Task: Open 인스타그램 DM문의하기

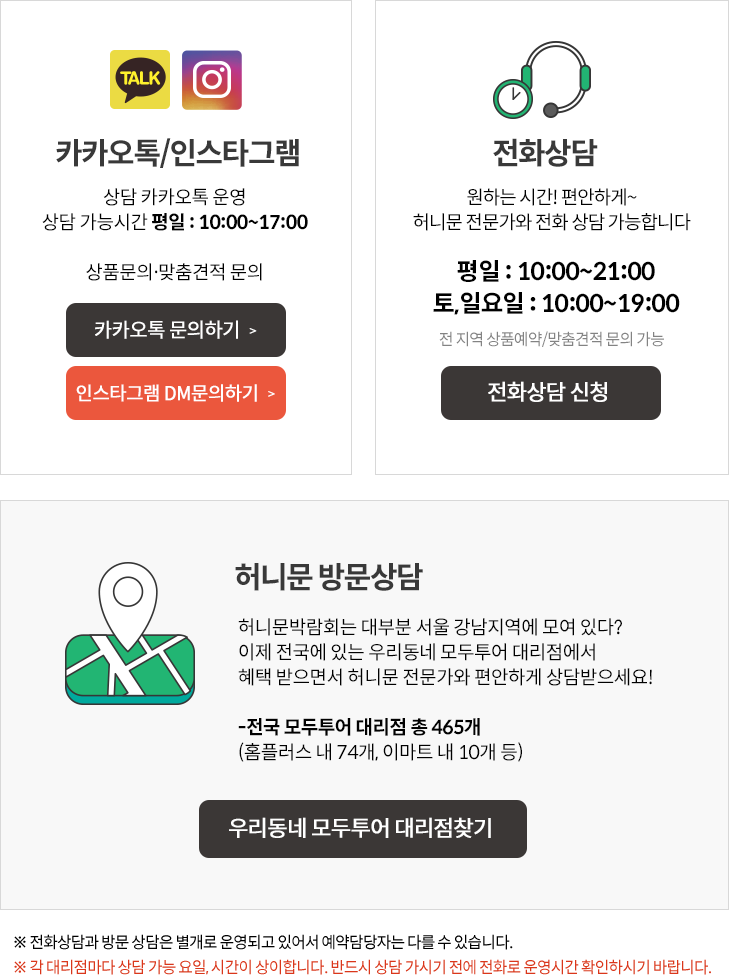Action: pyautogui.click(x=176, y=393)
